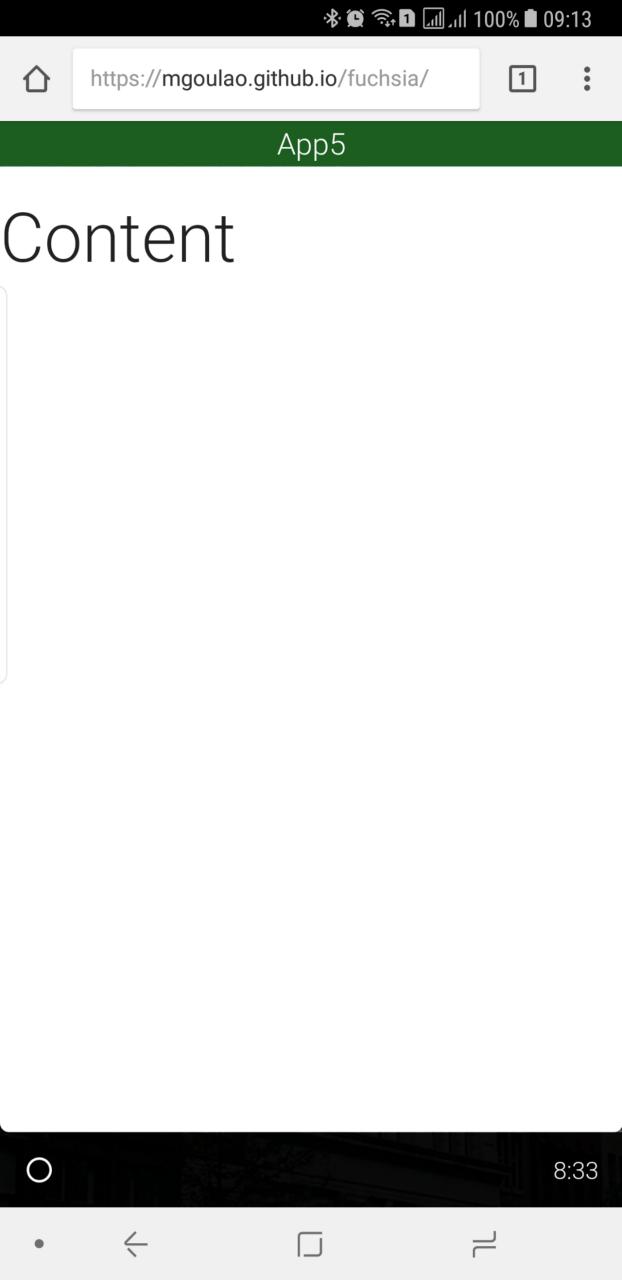Image resolution: width=622 pixels, height=1280 pixels.
Task: Open recent apps from the navigation bar
Action: click(484, 1244)
